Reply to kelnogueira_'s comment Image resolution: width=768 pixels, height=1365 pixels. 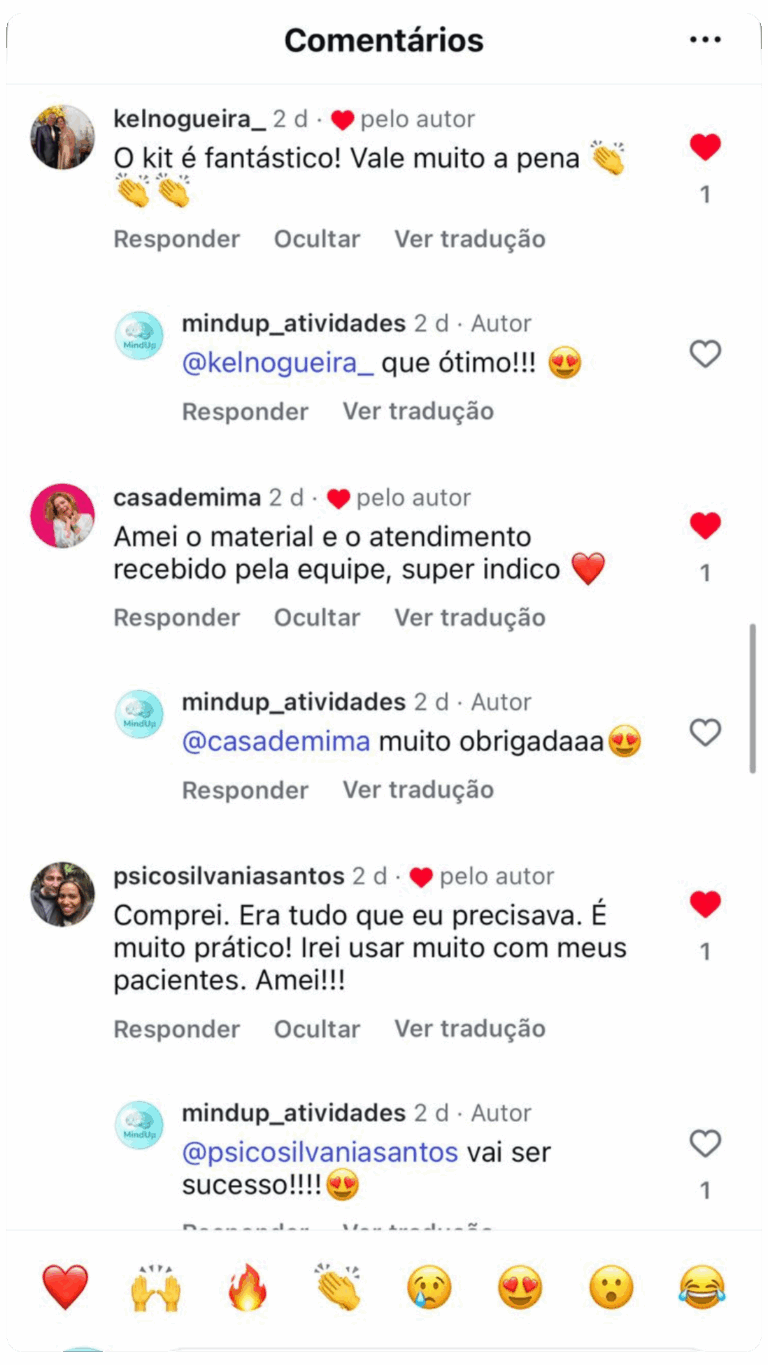(x=177, y=239)
